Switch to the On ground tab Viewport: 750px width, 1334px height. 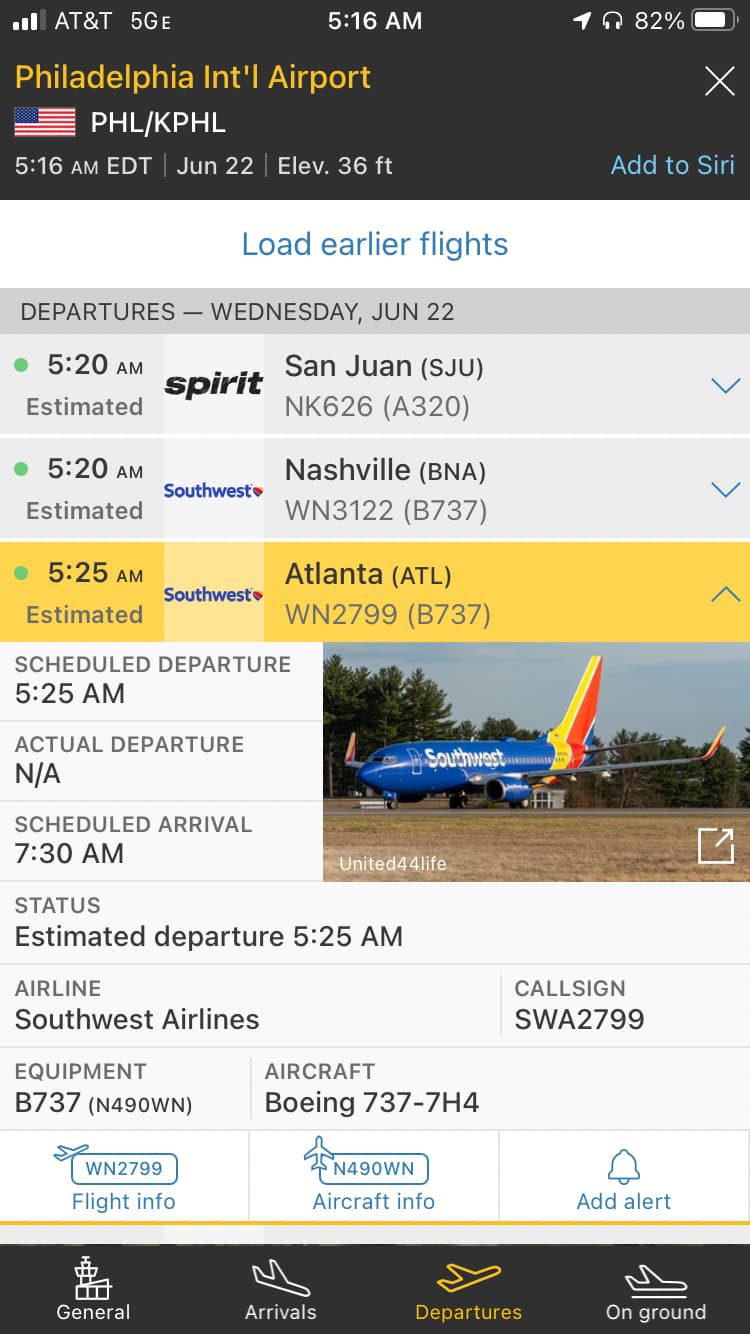(x=656, y=1290)
